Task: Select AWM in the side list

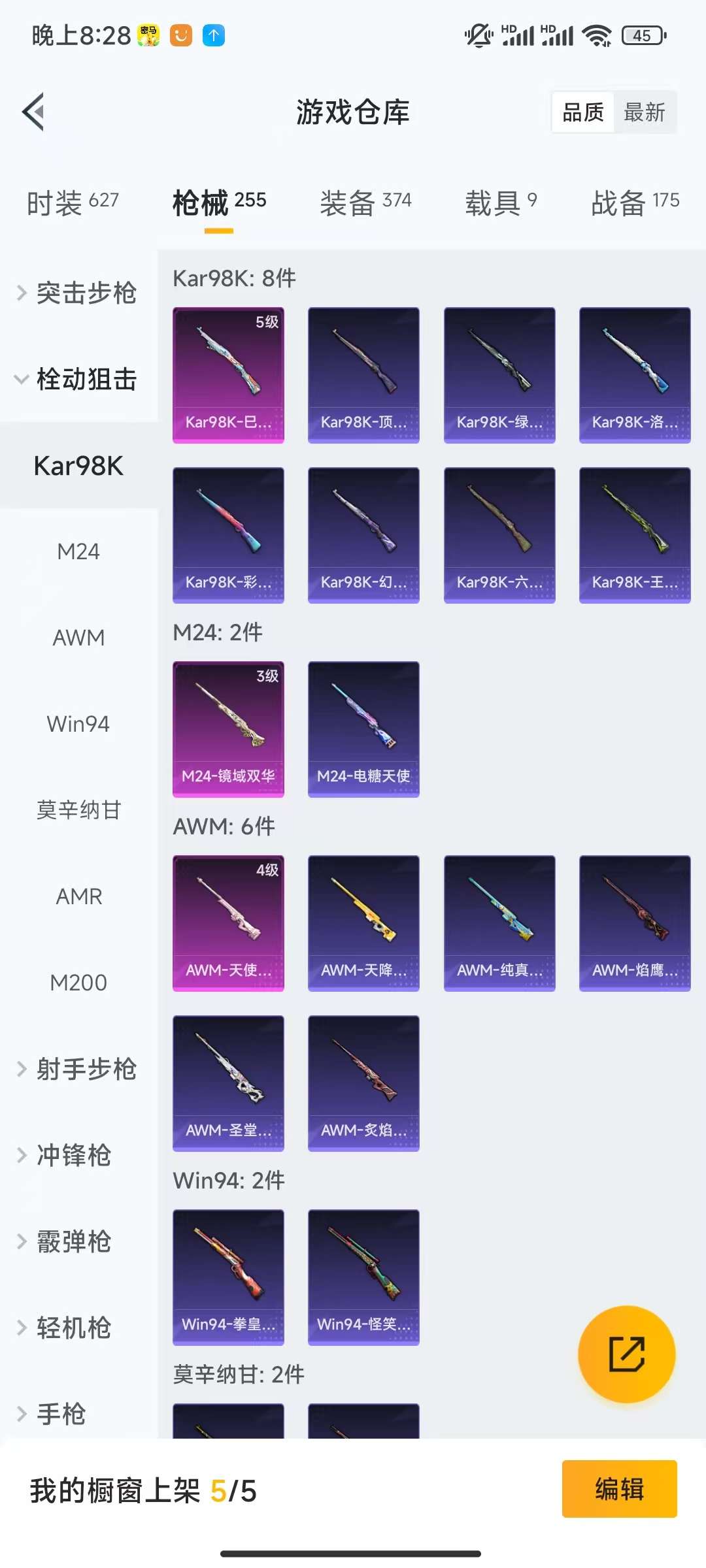Action: [78, 638]
